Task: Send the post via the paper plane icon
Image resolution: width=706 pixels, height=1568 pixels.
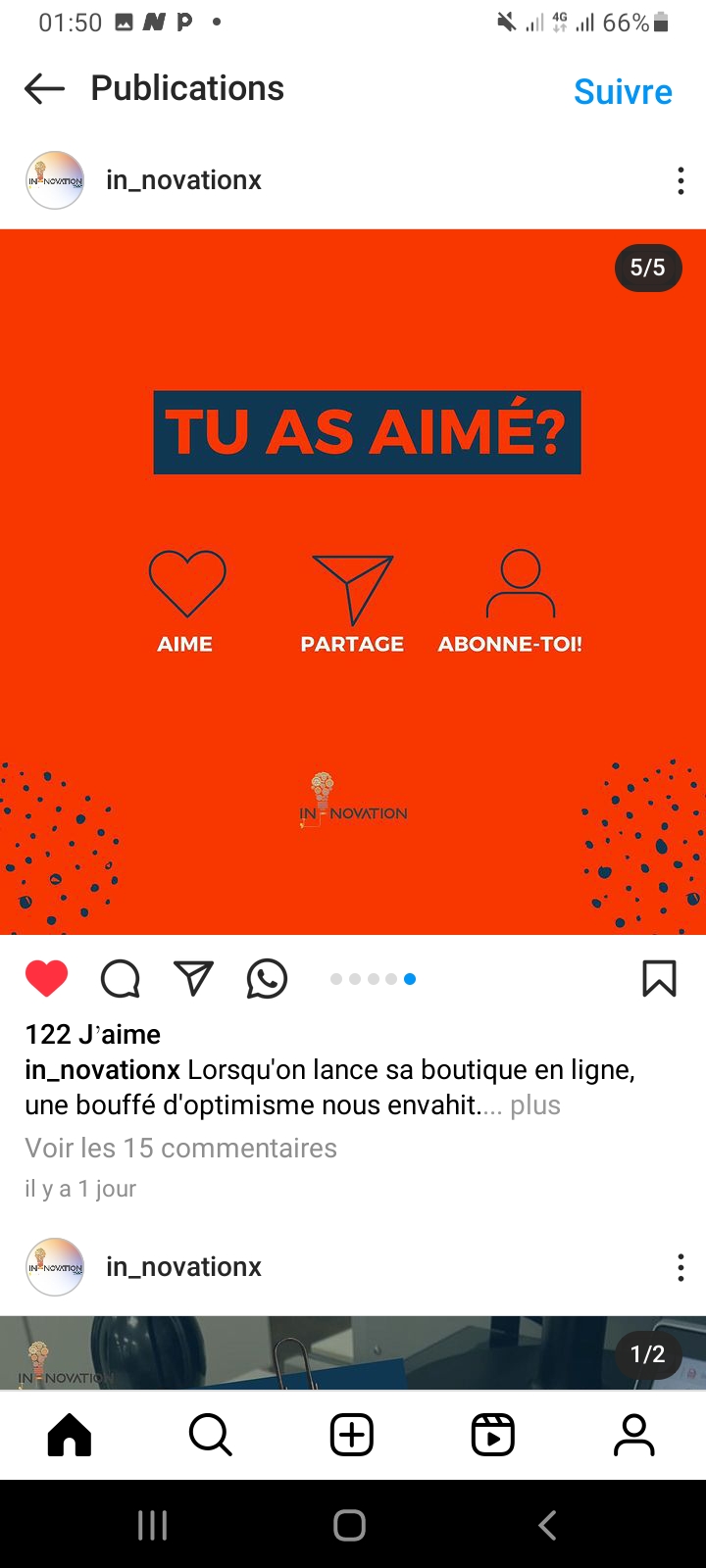Action: pyautogui.click(x=193, y=978)
